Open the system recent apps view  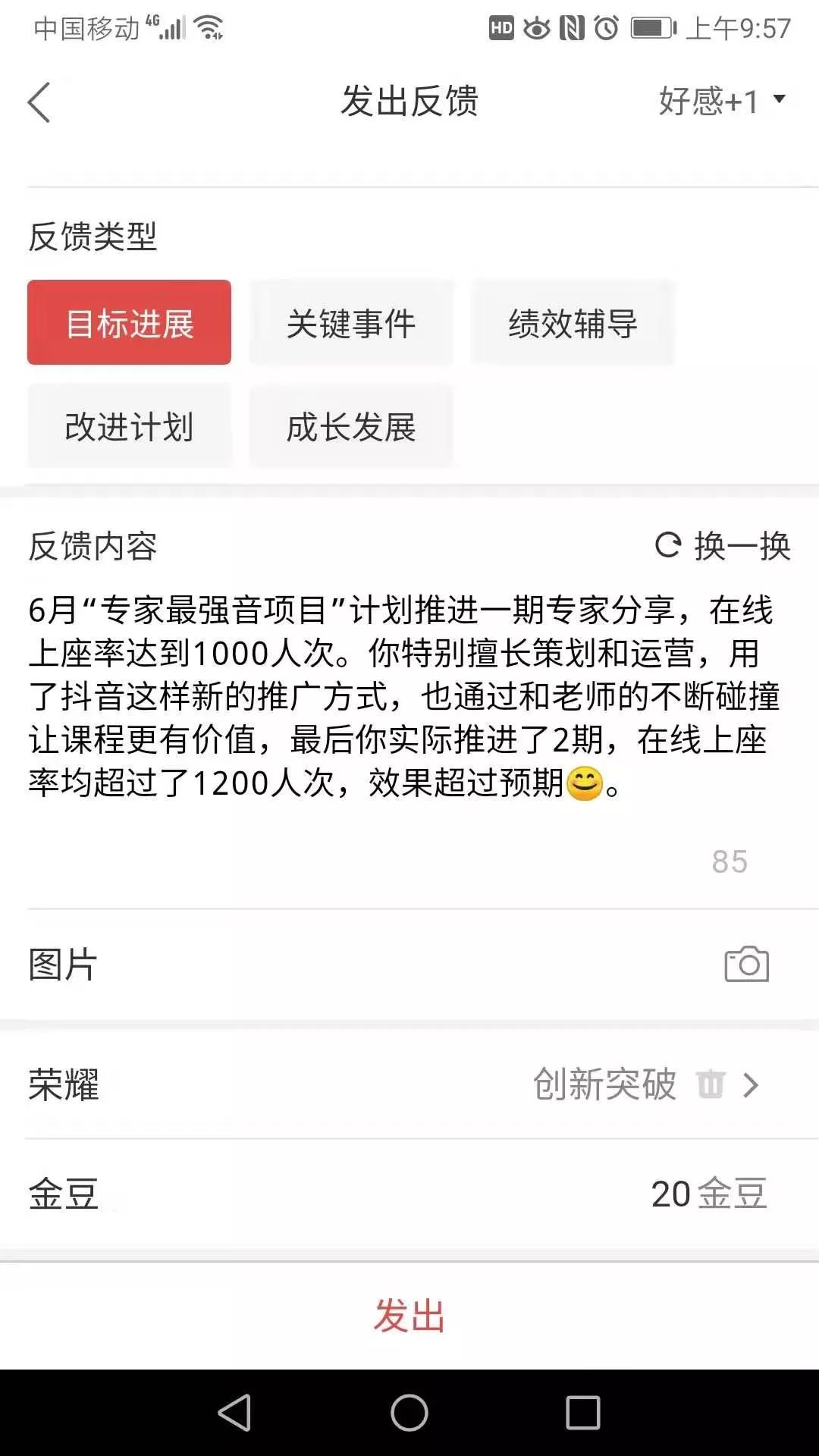point(582,1413)
